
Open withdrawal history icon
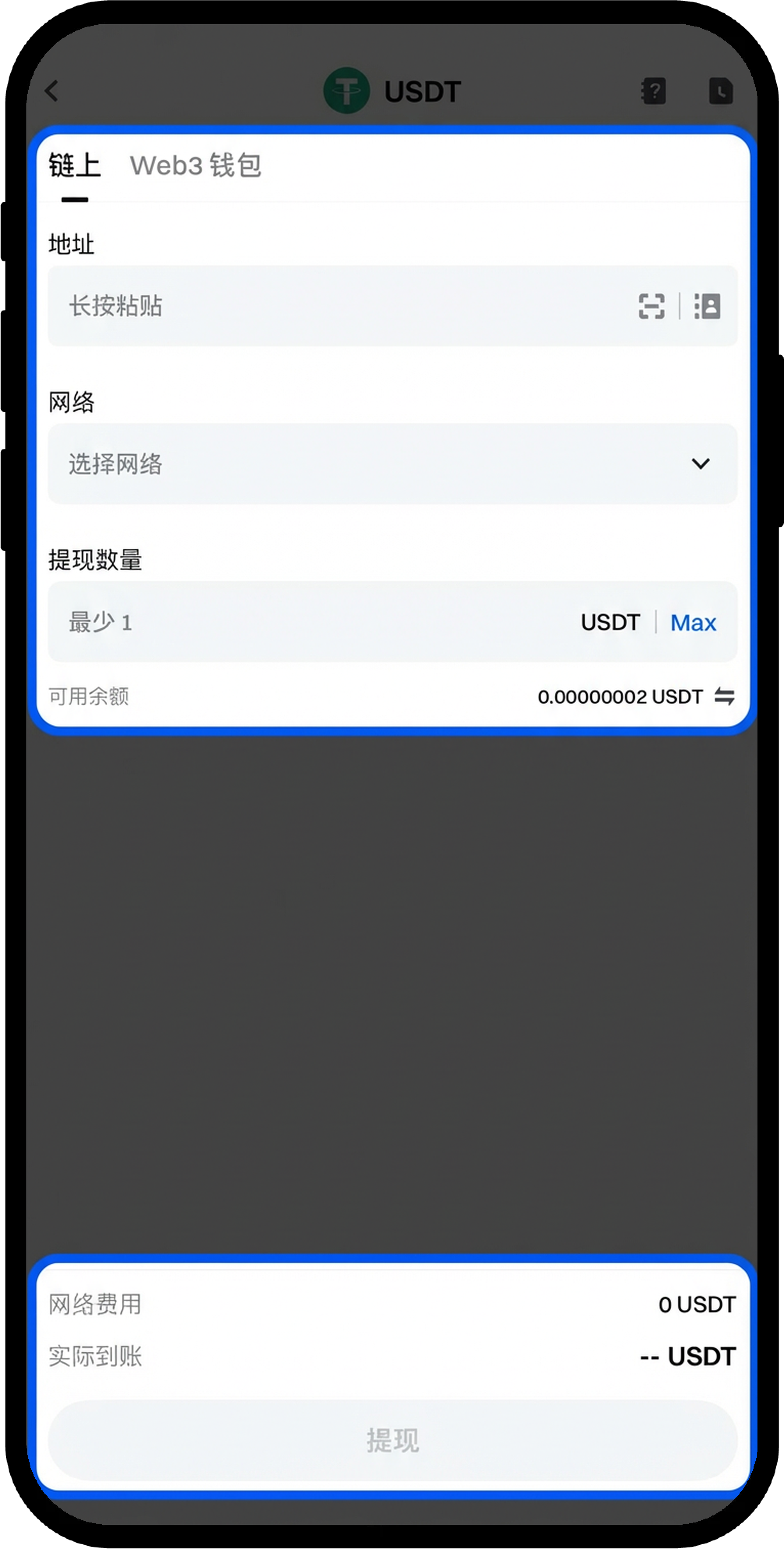tap(721, 91)
